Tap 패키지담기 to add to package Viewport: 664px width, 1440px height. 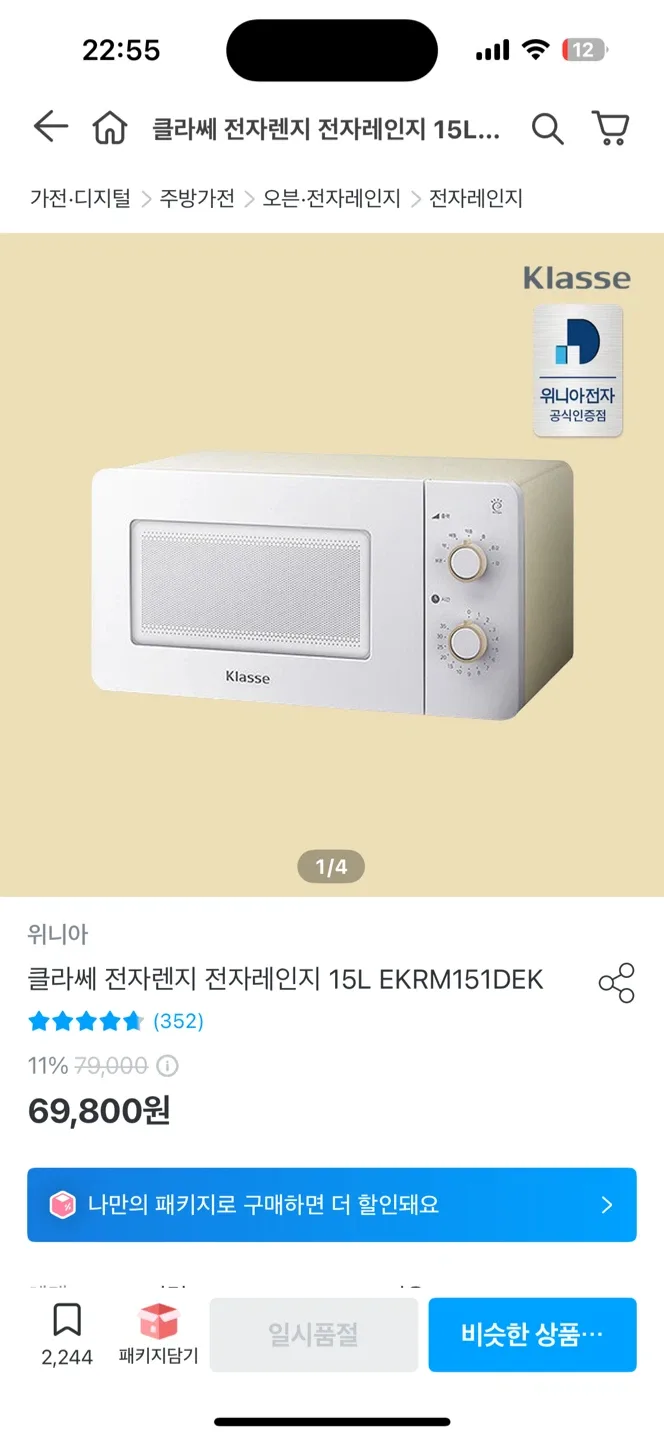click(158, 1334)
